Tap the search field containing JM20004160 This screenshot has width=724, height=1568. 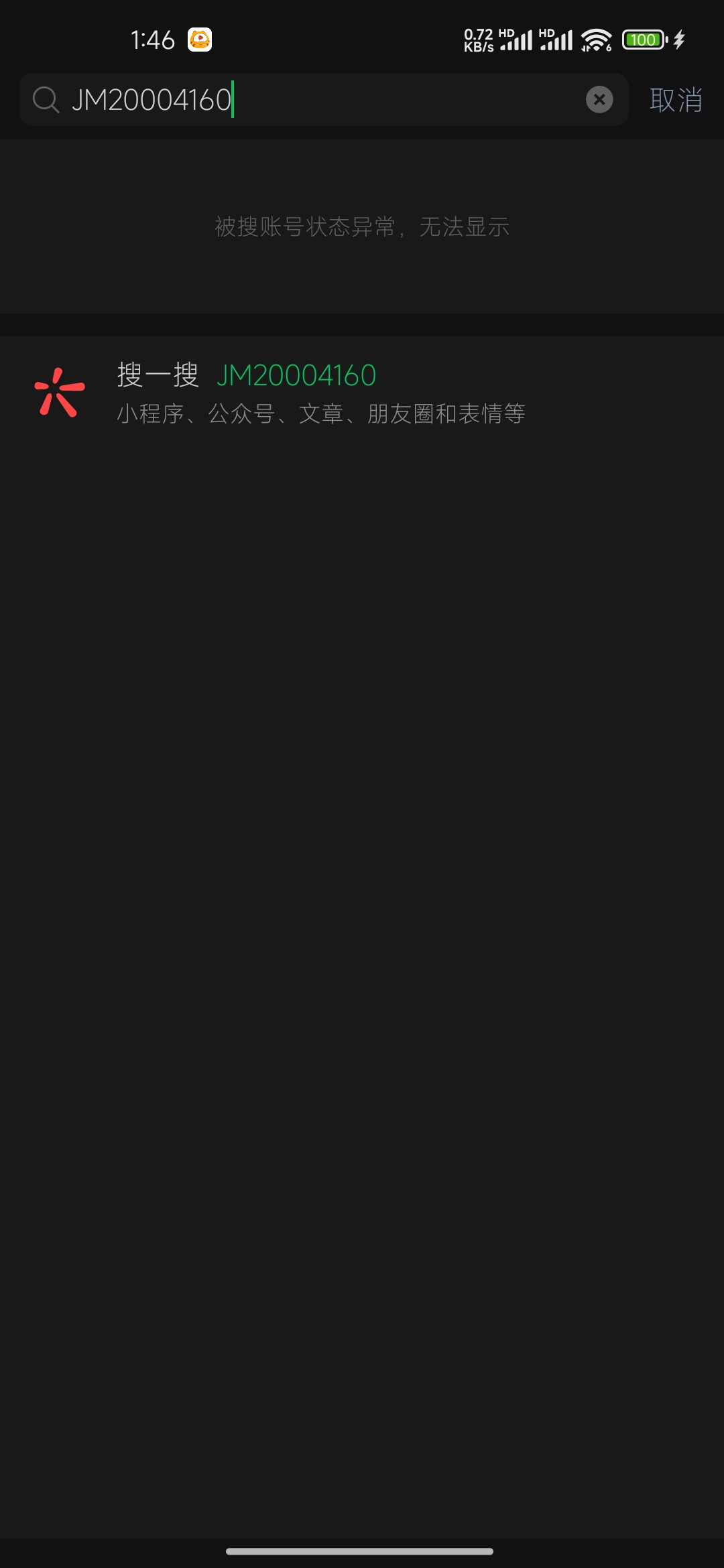pos(322,100)
